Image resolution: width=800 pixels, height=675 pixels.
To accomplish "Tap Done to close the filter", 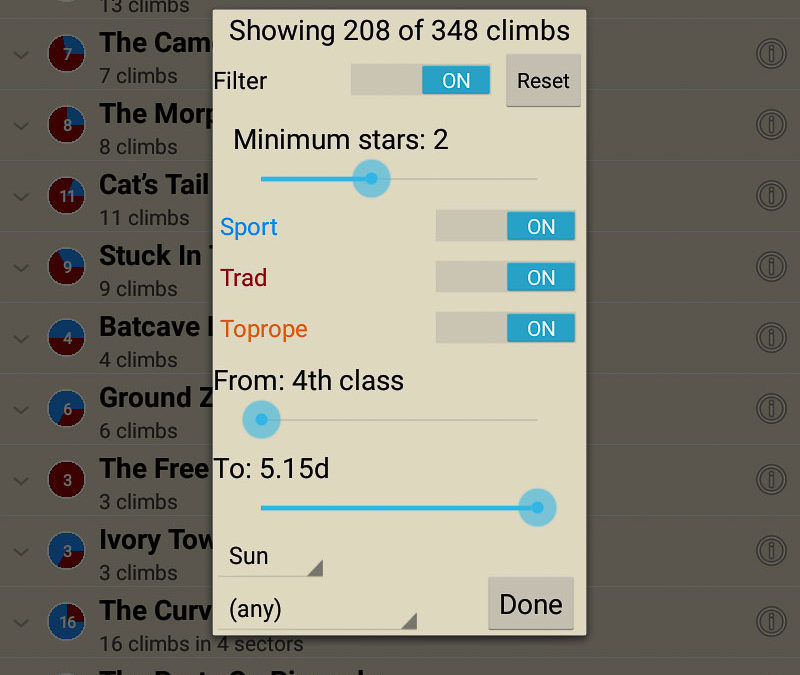I will click(x=531, y=604).
